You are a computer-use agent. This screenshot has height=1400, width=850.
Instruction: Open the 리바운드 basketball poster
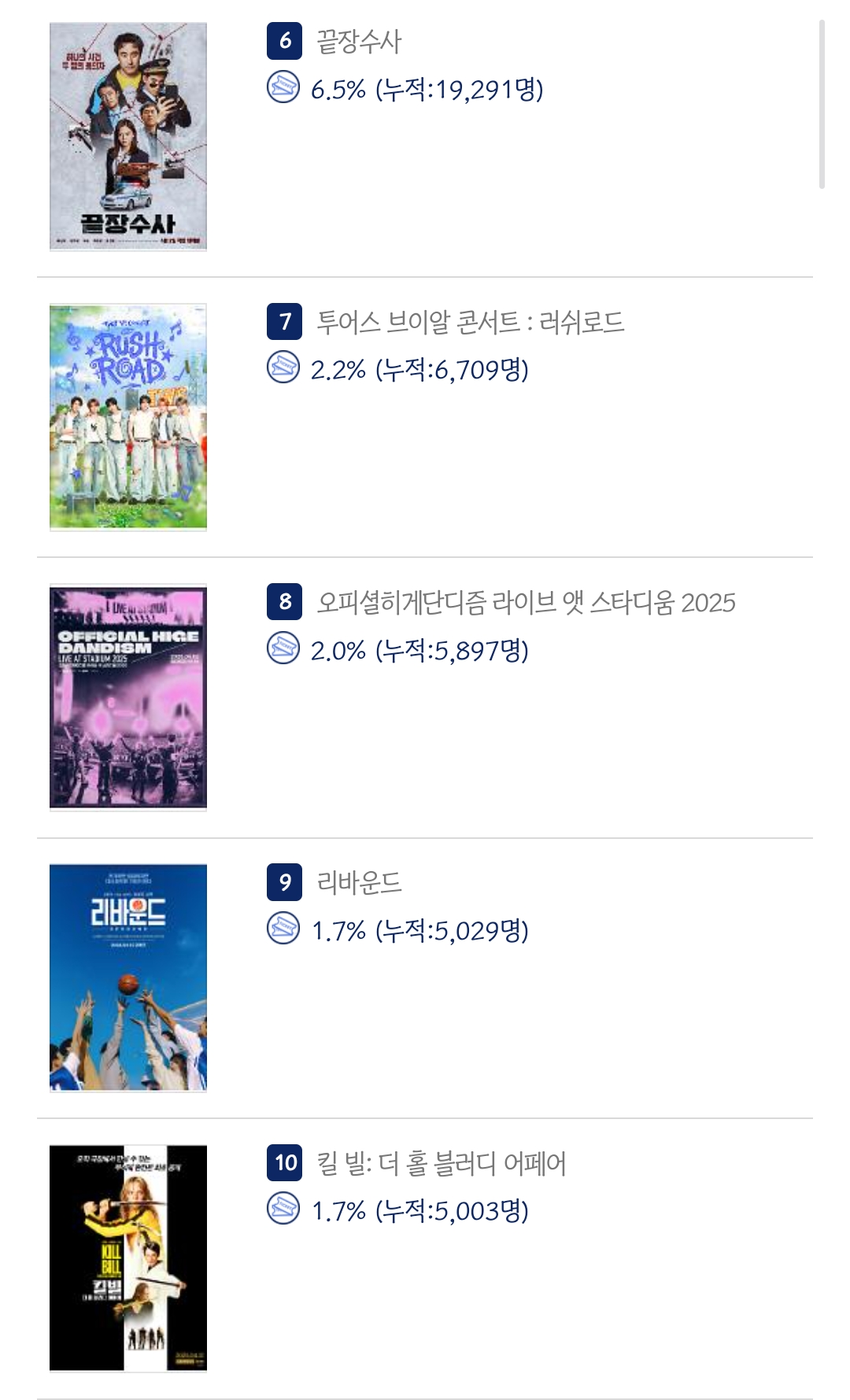tap(128, 977)
